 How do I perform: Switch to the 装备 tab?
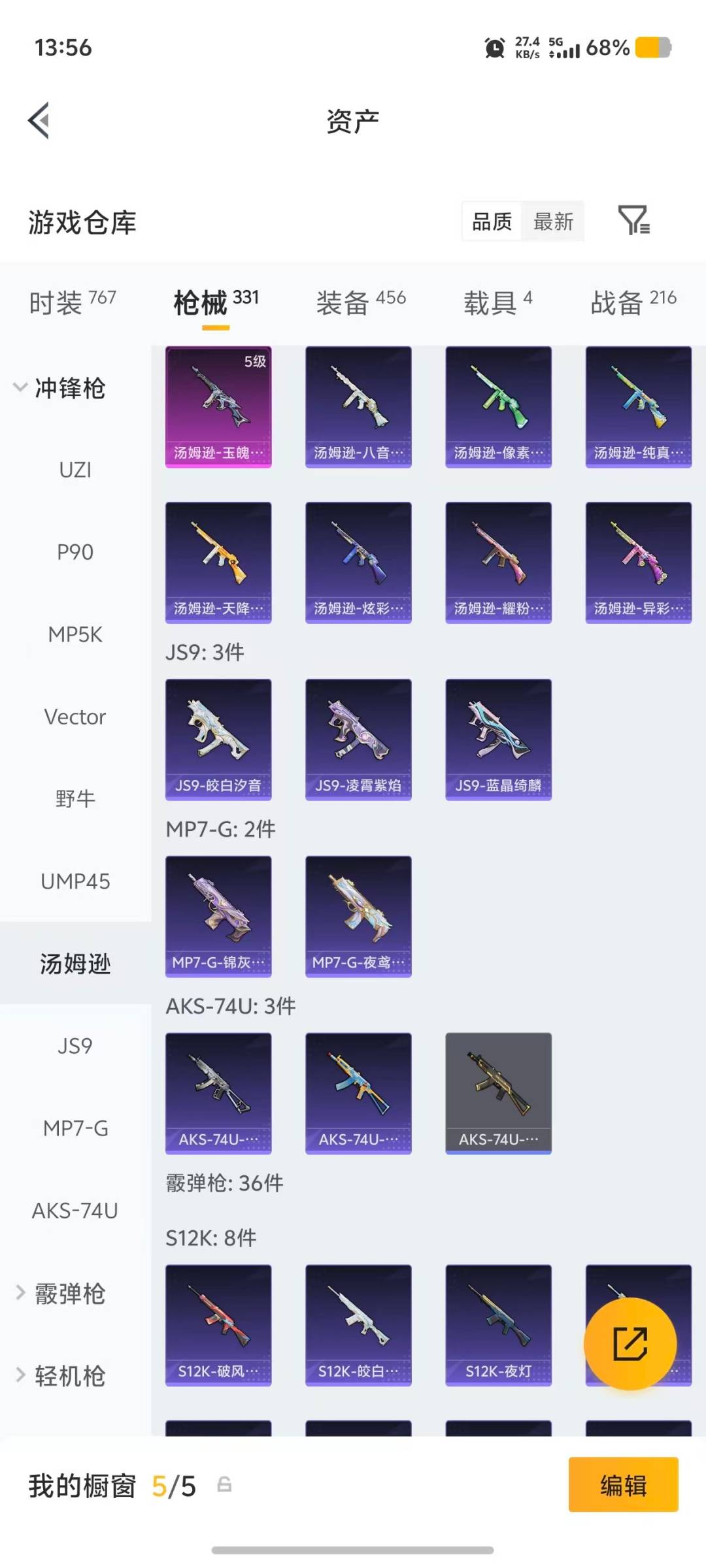coord(361,302)
